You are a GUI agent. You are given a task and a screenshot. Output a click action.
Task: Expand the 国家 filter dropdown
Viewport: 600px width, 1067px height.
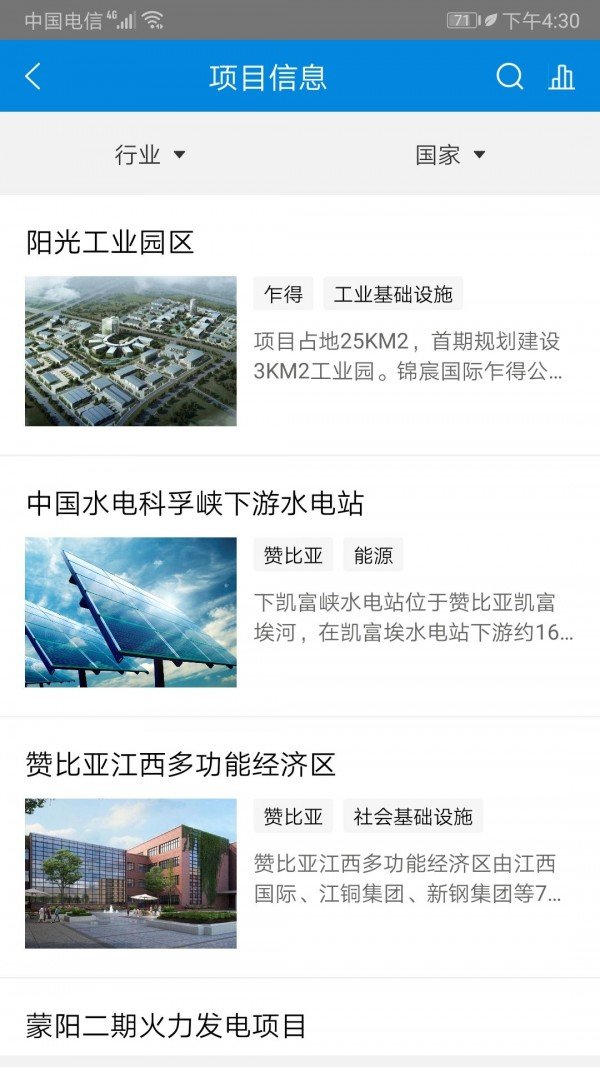pos(450,155)
